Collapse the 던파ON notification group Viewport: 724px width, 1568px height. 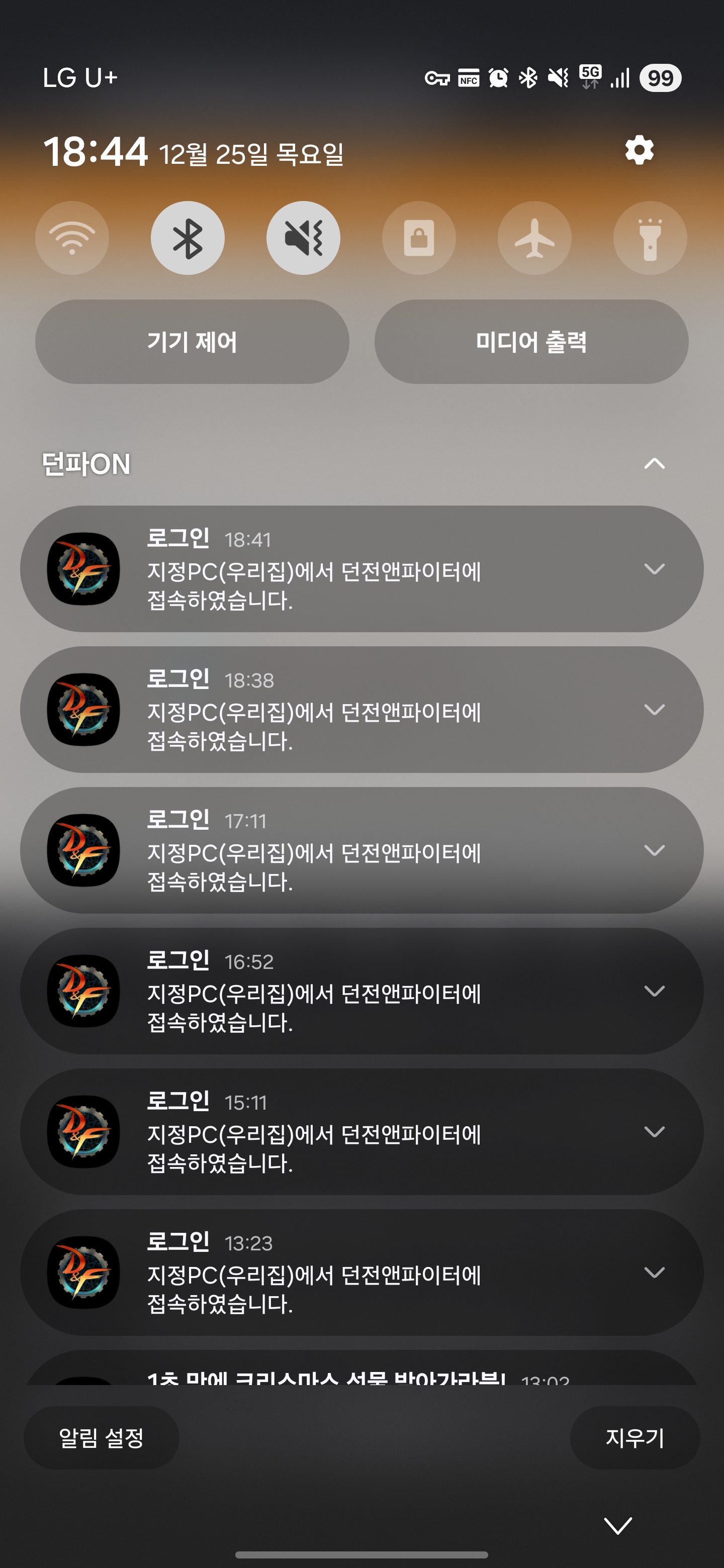tap(654, 464)
